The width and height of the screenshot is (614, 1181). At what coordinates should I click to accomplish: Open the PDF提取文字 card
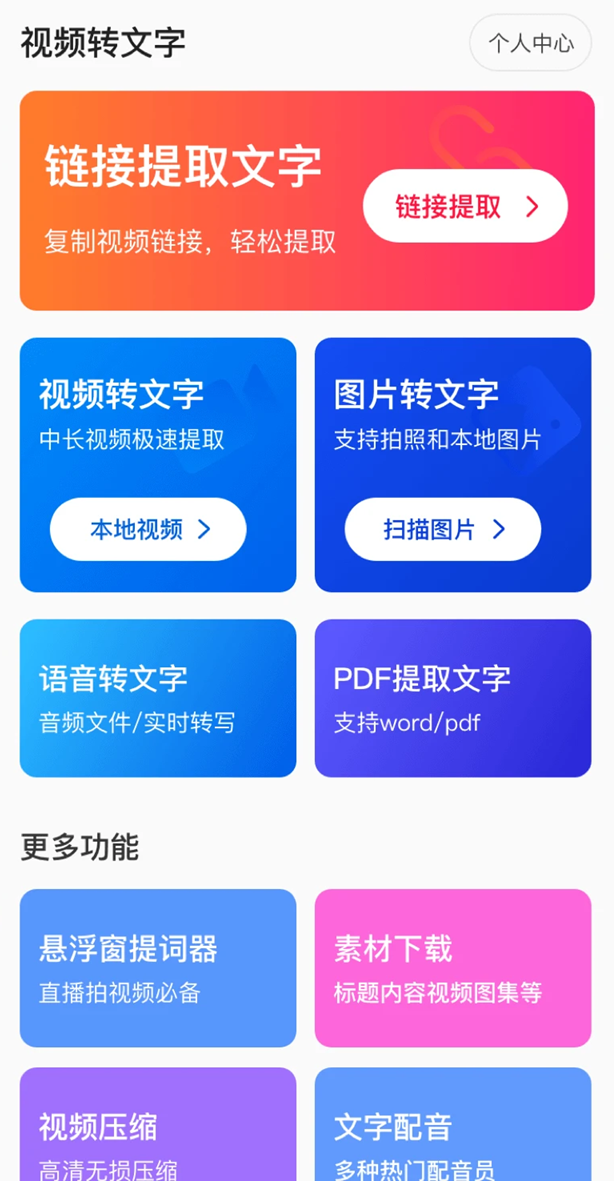point(453,698)
